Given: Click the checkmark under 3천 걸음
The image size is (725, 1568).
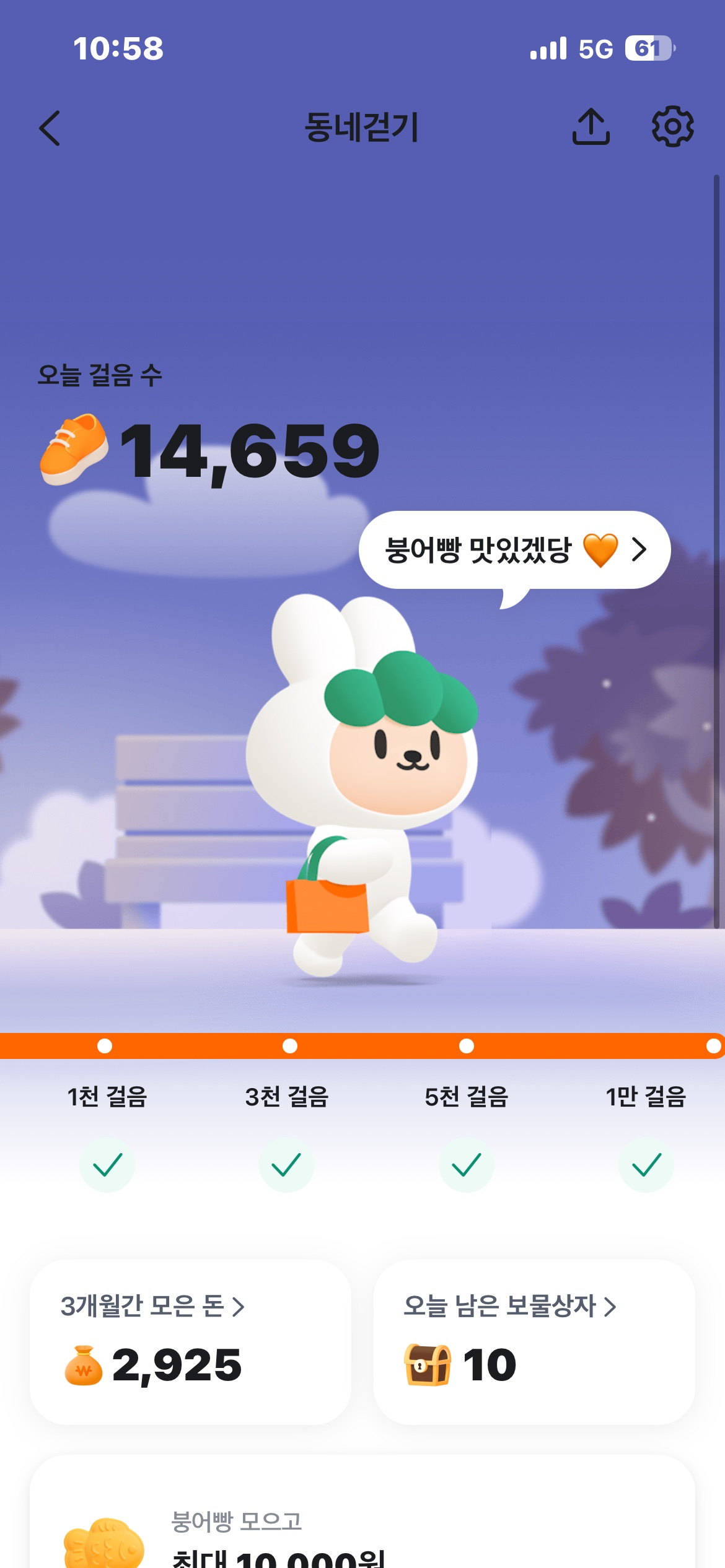Looking at the screenshot, I should coord(286,1164).
